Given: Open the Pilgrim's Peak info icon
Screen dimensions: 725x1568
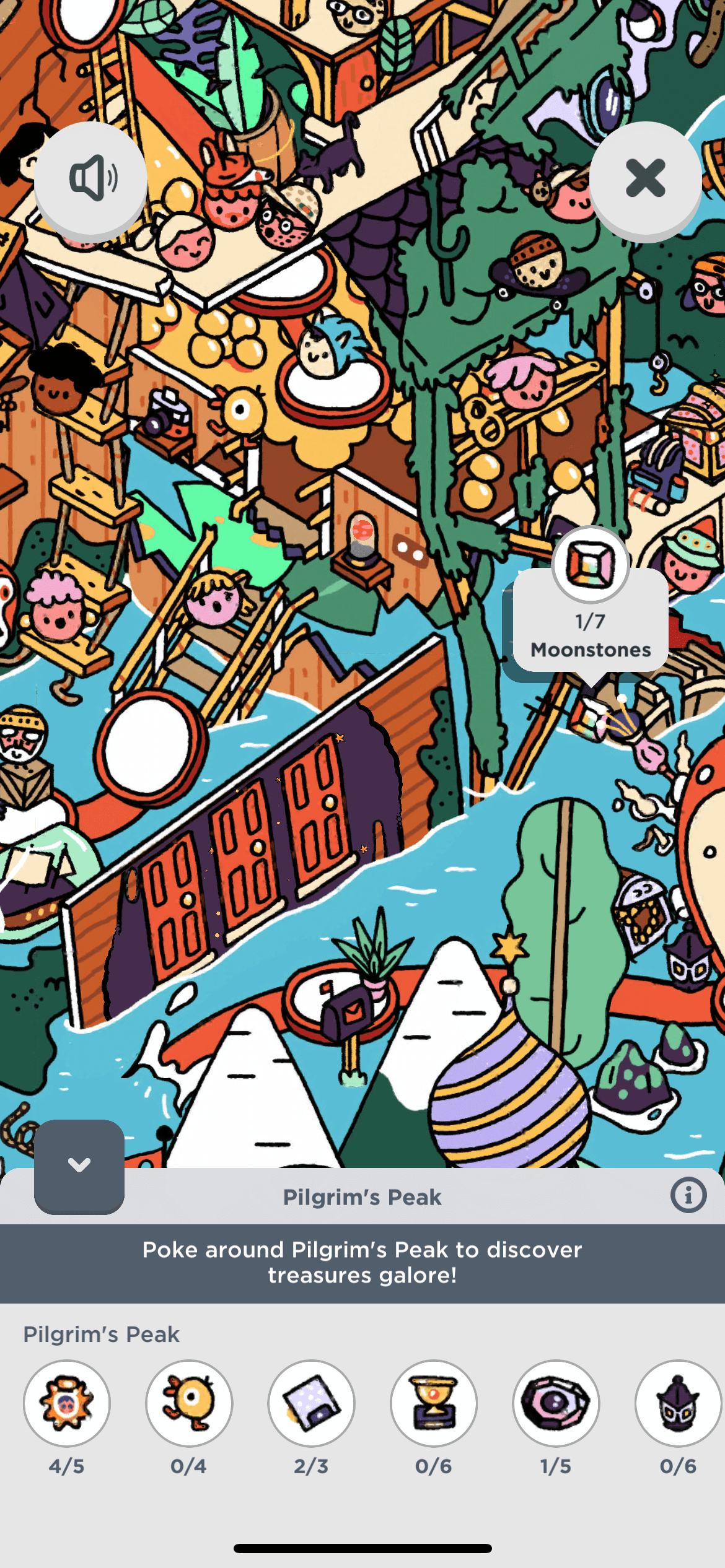Looking at the screenshot, I should point(688,1195).
